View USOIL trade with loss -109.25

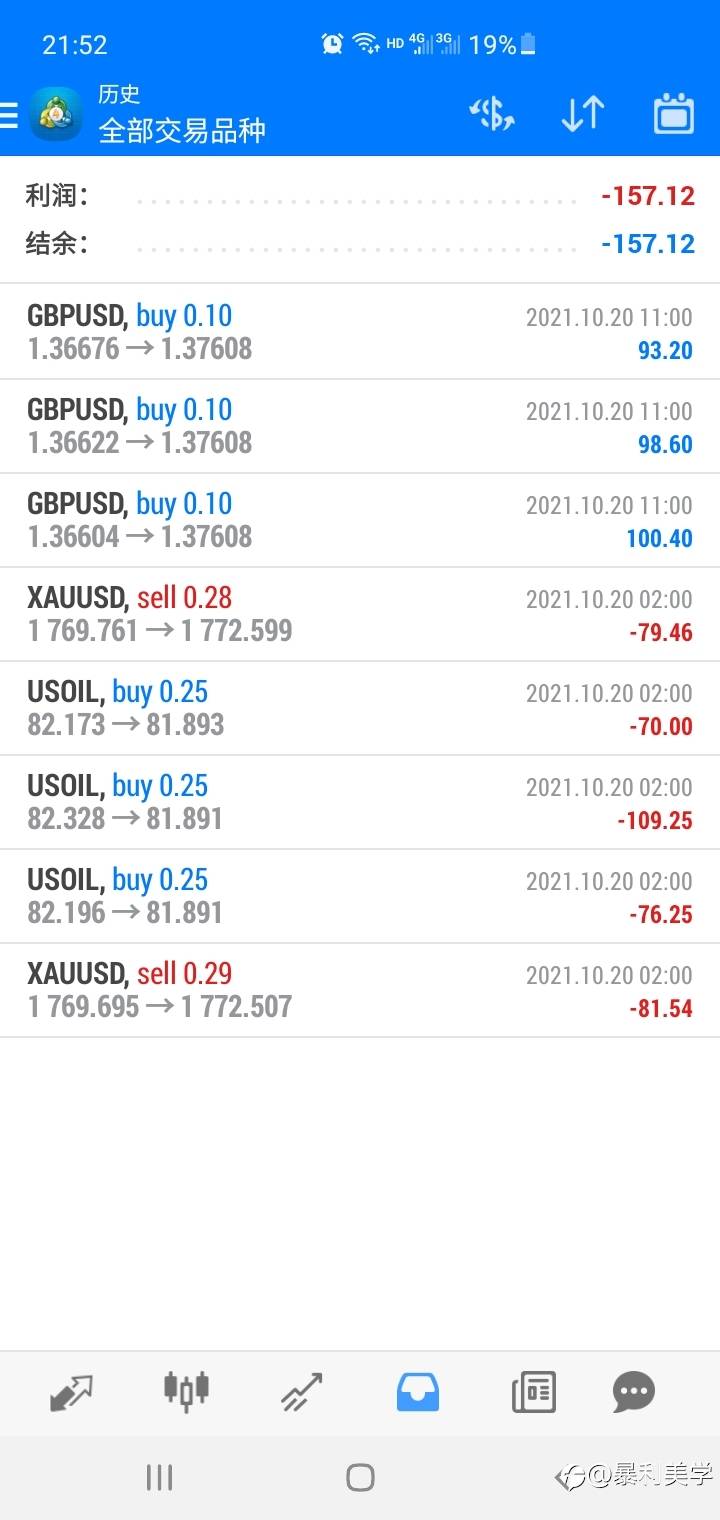click(360, 802)
